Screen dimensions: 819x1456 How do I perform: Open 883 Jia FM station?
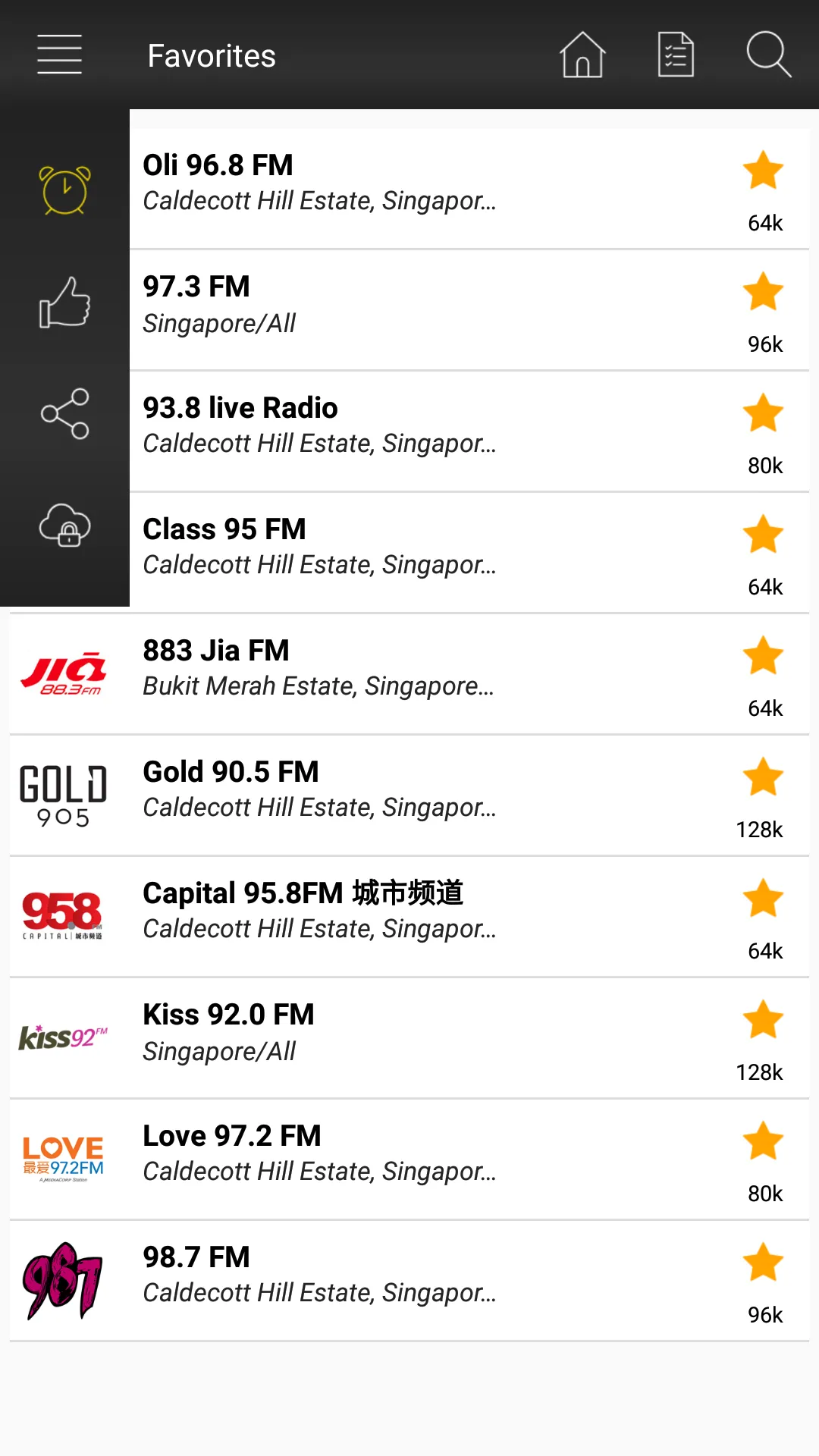pos(409,673)
